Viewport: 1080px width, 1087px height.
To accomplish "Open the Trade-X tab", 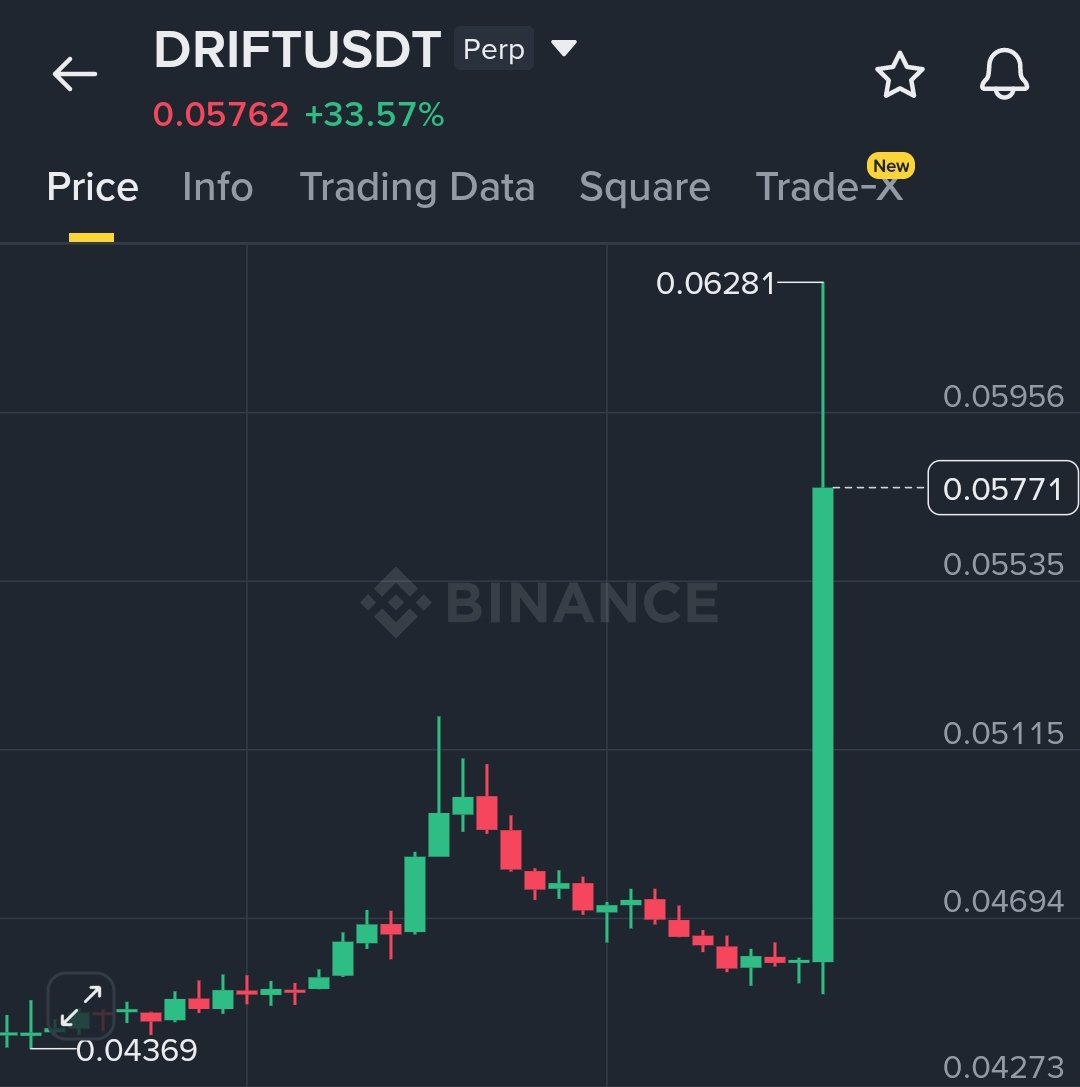I will pyautogui.click(x=828, y=188).
